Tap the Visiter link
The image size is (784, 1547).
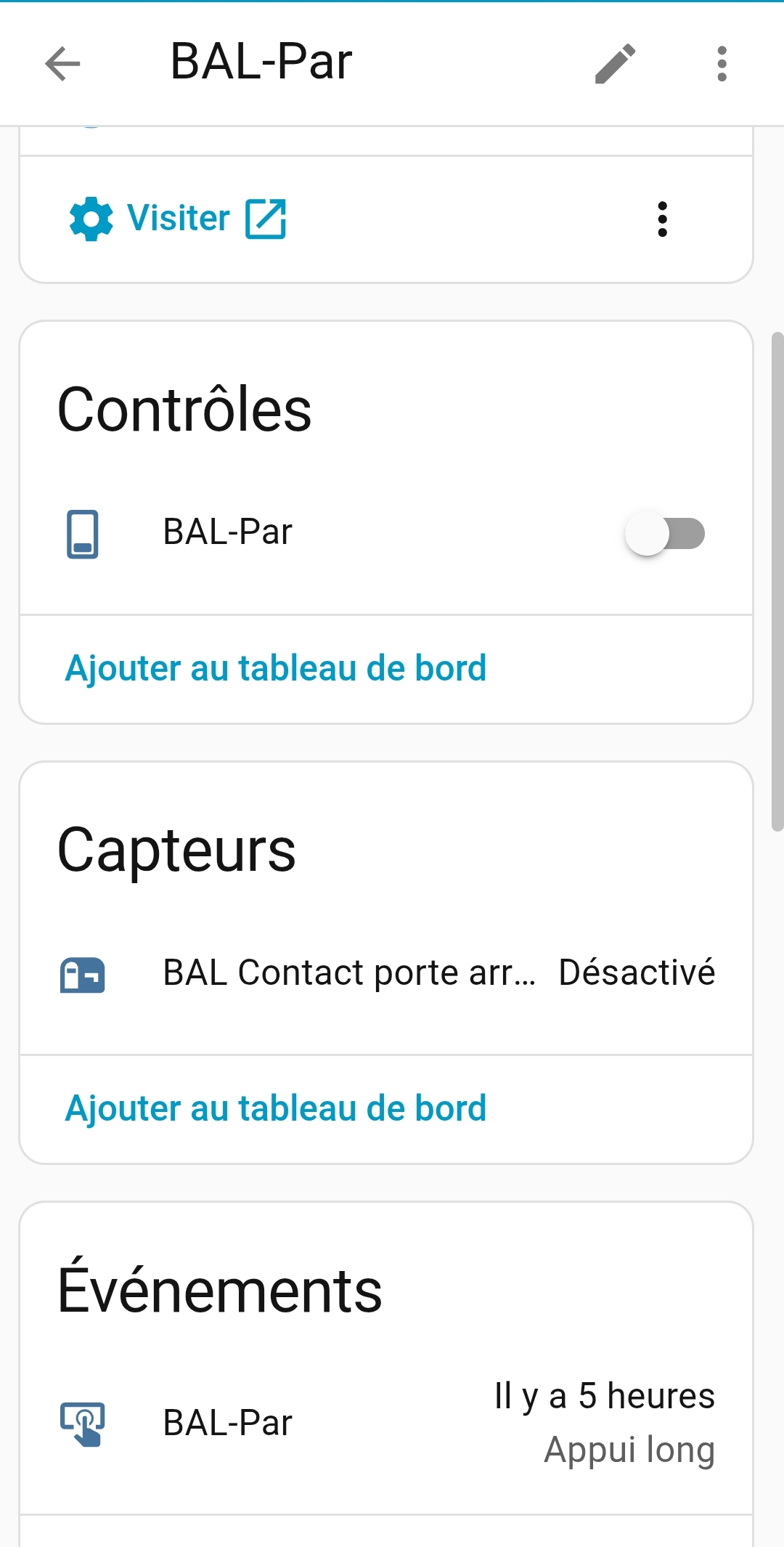[x=179, y=218]
